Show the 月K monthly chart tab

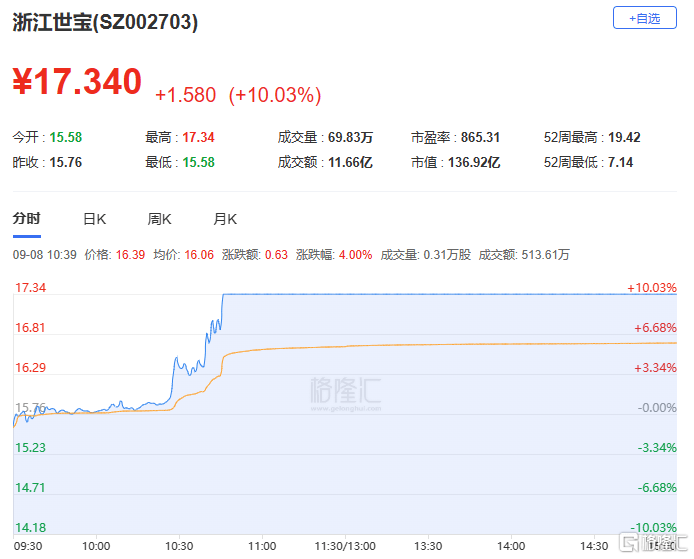(225, 218)
